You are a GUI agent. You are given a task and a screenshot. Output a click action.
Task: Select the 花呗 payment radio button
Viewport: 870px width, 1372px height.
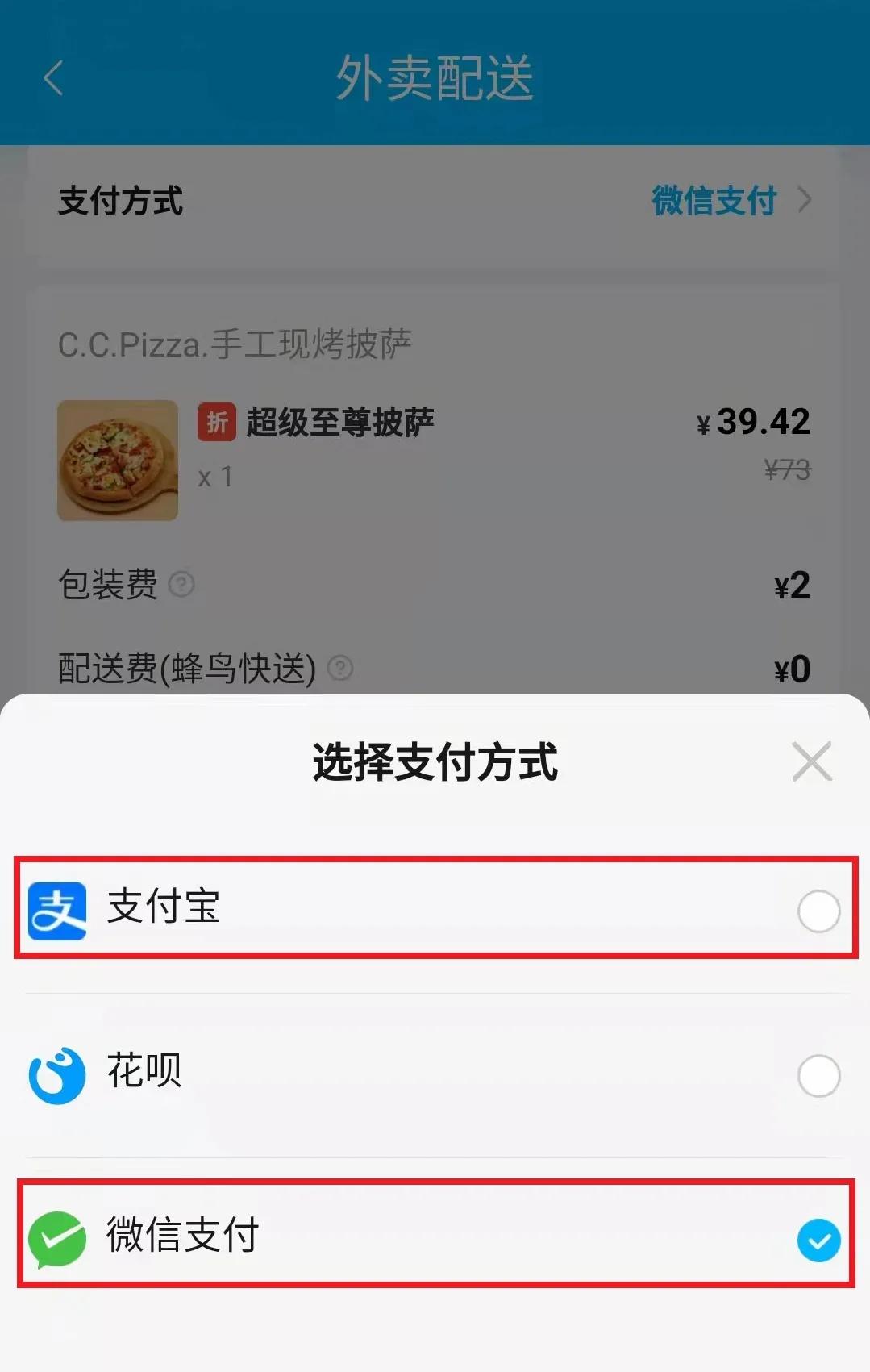819,1074
